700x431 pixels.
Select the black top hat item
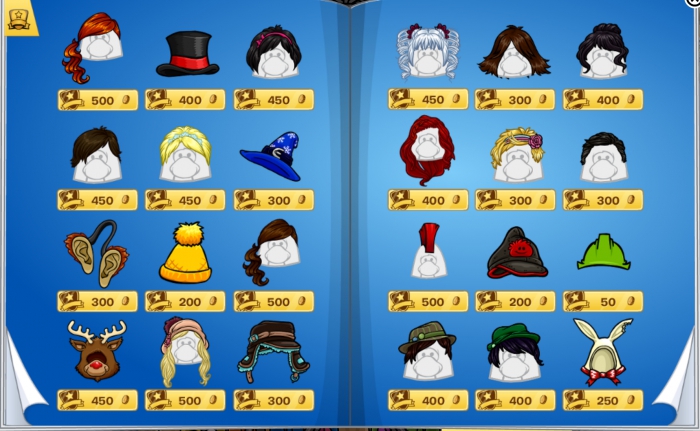(187, 55)
